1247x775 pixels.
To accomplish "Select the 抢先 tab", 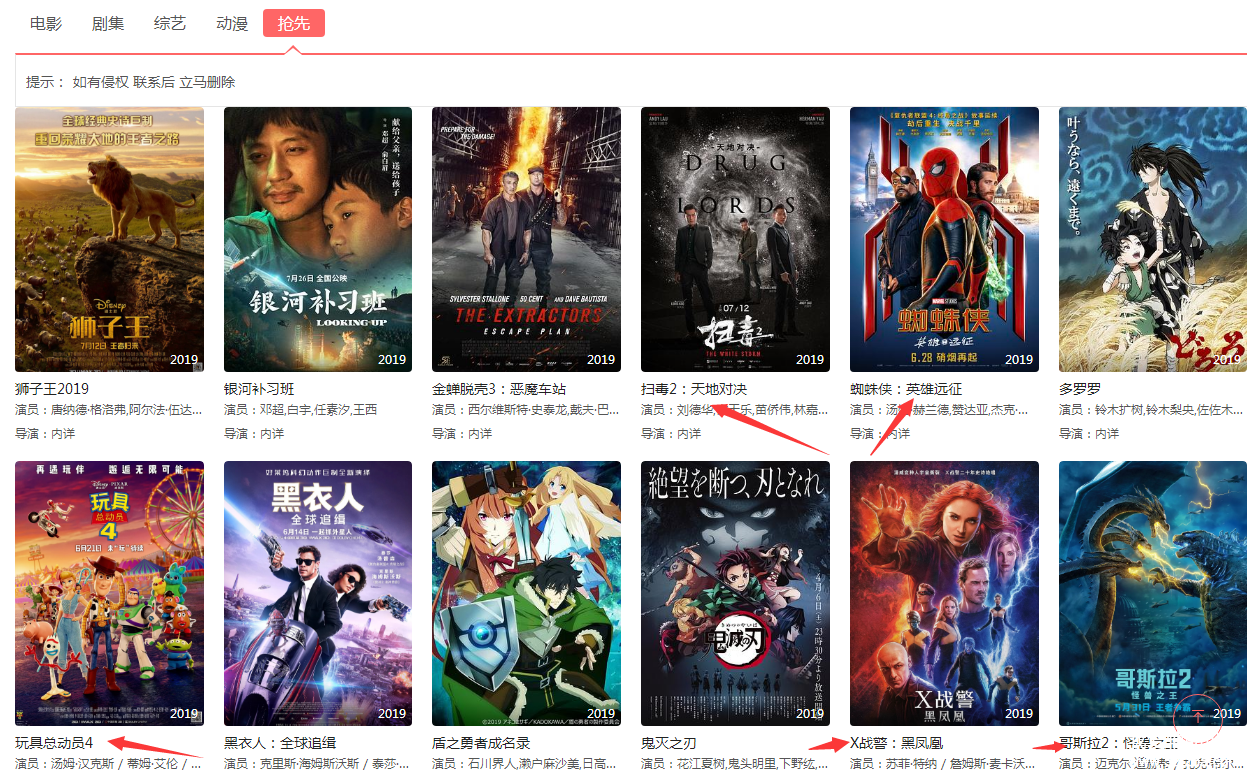I will (x=294, y=23).
